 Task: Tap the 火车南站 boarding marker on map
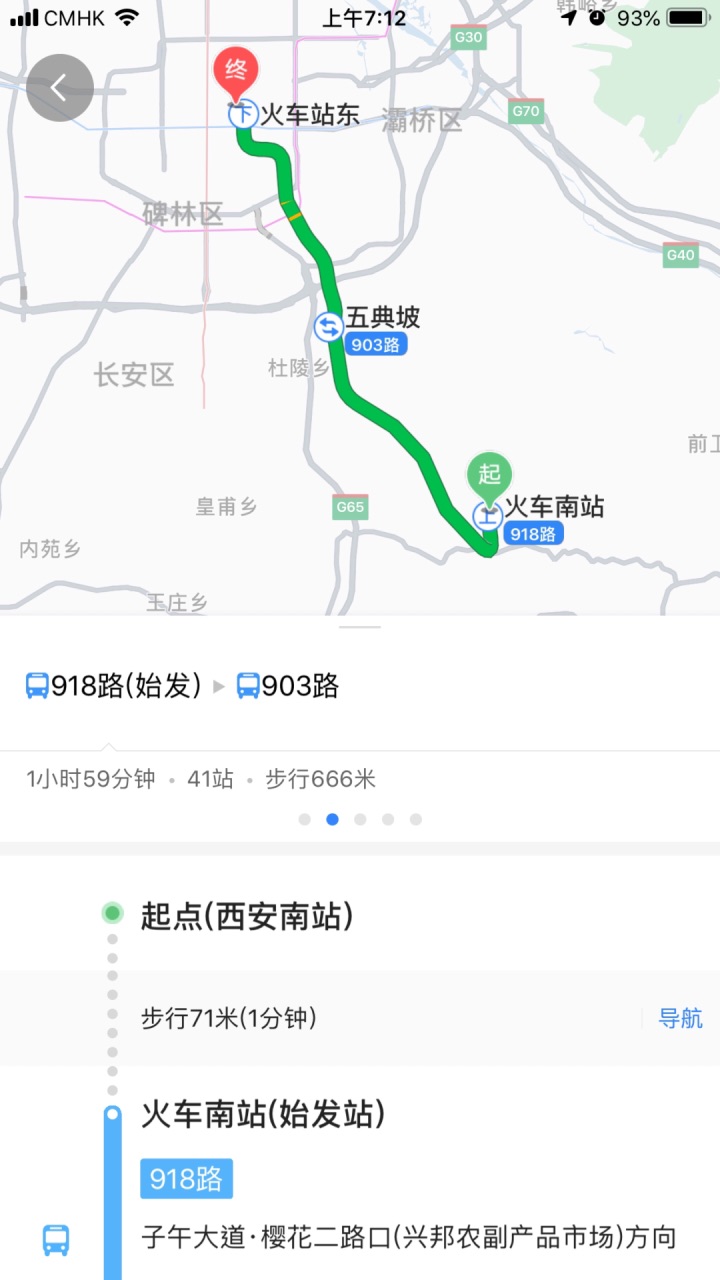click(488, 515)
